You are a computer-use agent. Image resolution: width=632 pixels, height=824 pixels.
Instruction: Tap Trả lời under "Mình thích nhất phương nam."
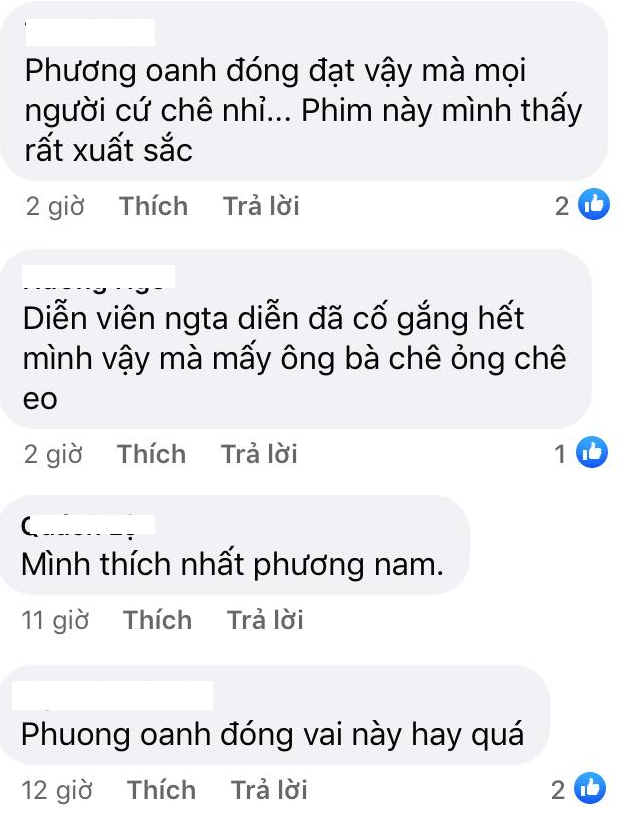(x=265, y=621)
